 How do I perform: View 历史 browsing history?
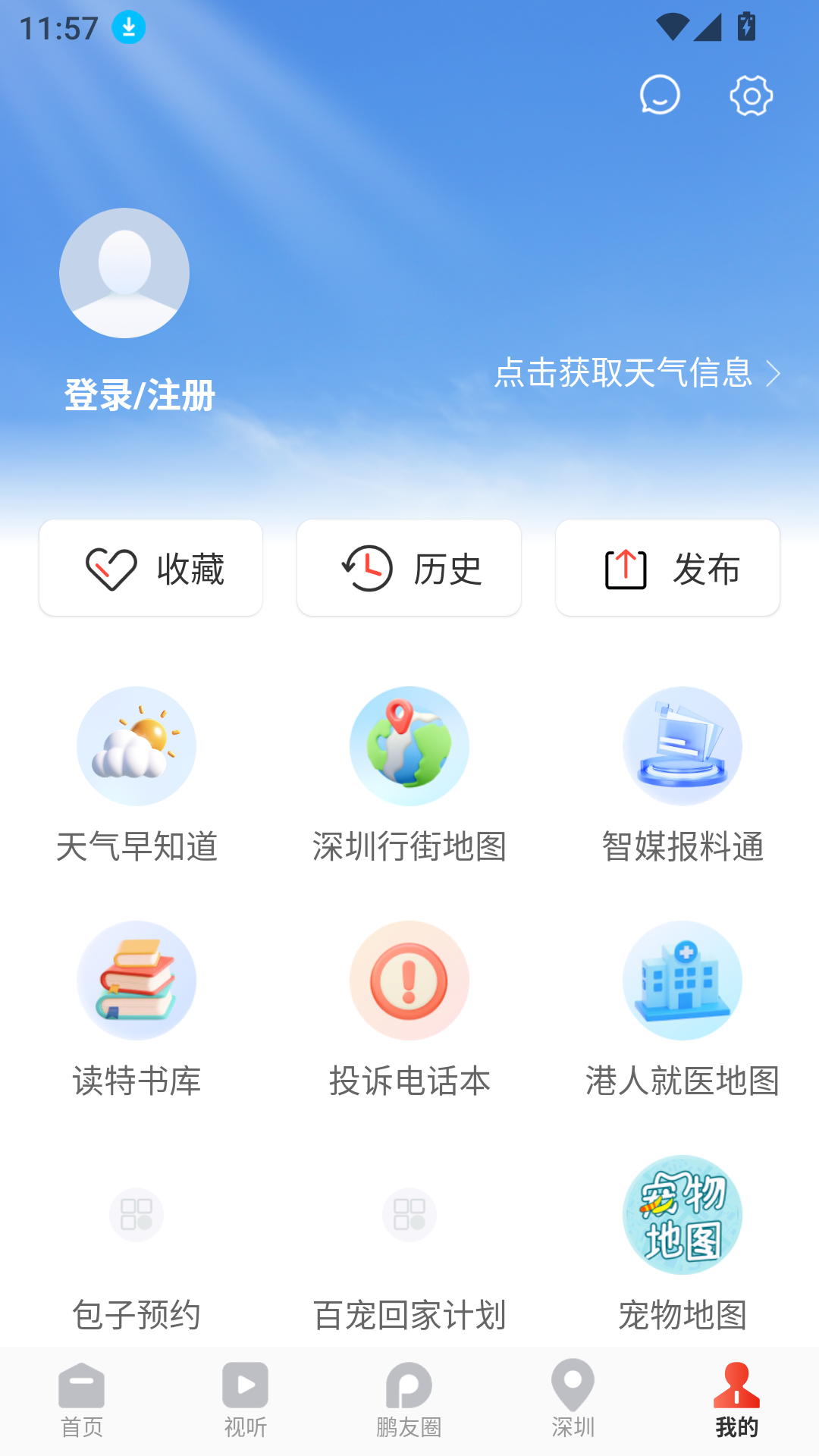click(409, 568)
